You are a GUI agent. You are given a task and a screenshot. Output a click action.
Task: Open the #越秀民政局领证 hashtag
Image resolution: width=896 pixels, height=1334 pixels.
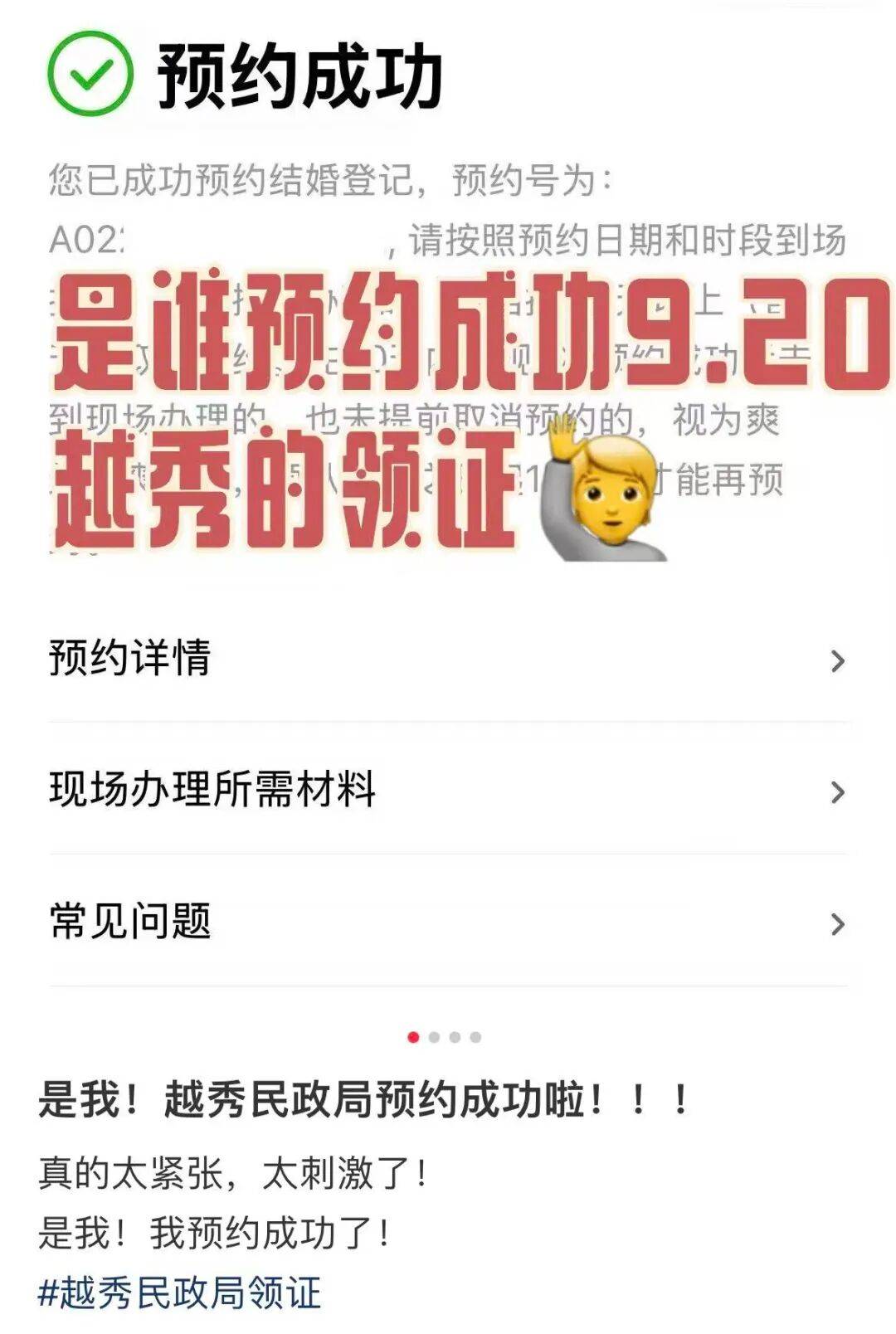(180, 1293)
